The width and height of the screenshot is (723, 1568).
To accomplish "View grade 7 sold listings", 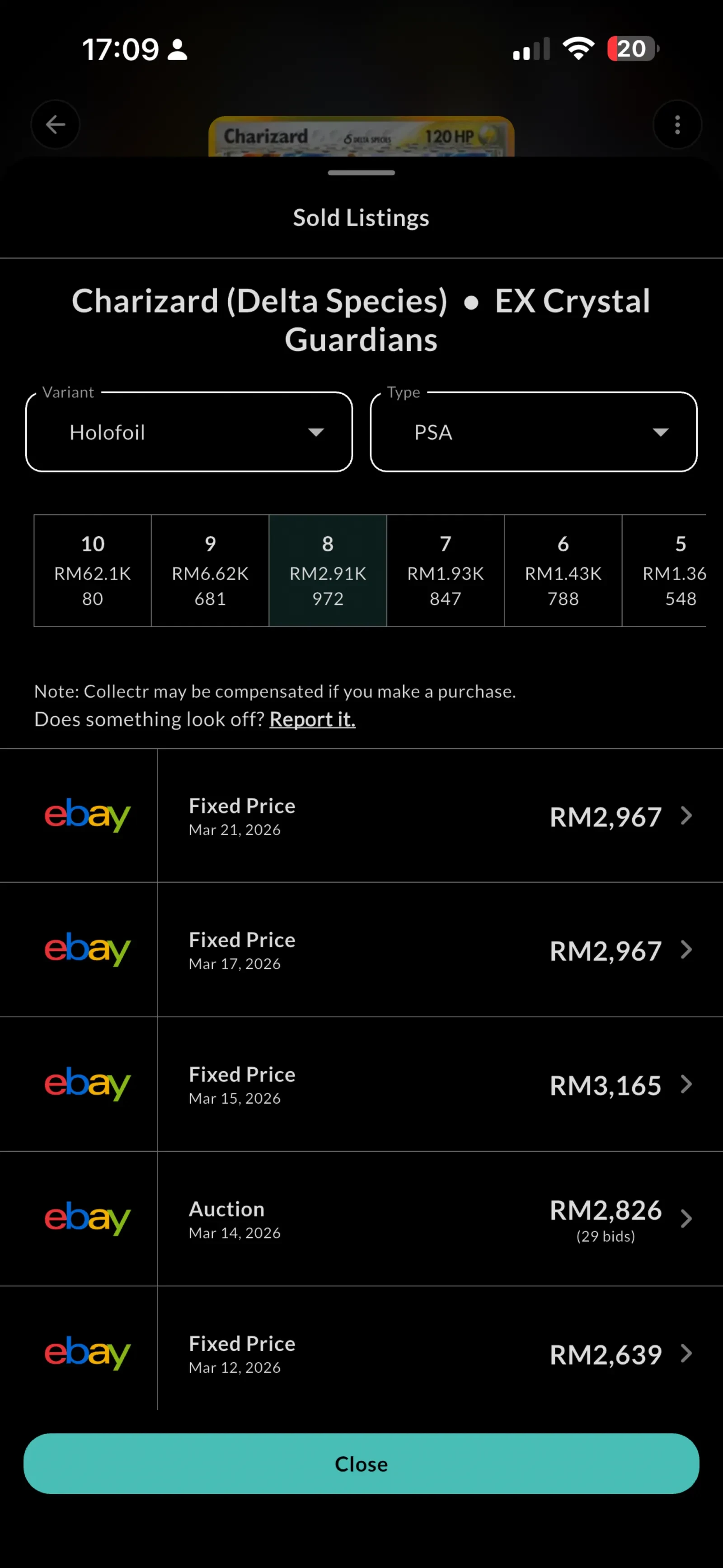I will pos(446,570).
